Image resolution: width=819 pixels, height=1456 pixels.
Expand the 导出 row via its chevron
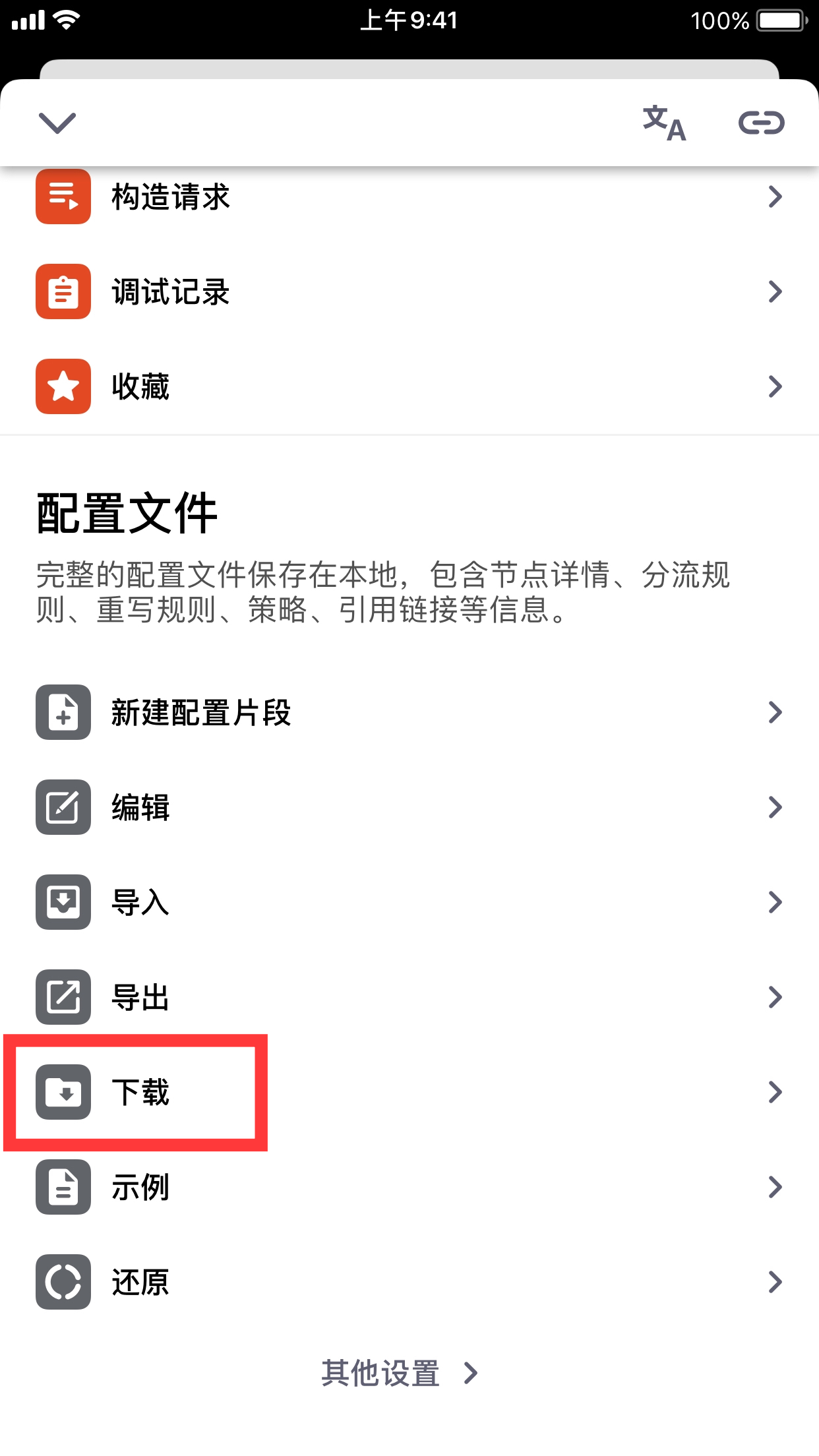pos(775,998)
